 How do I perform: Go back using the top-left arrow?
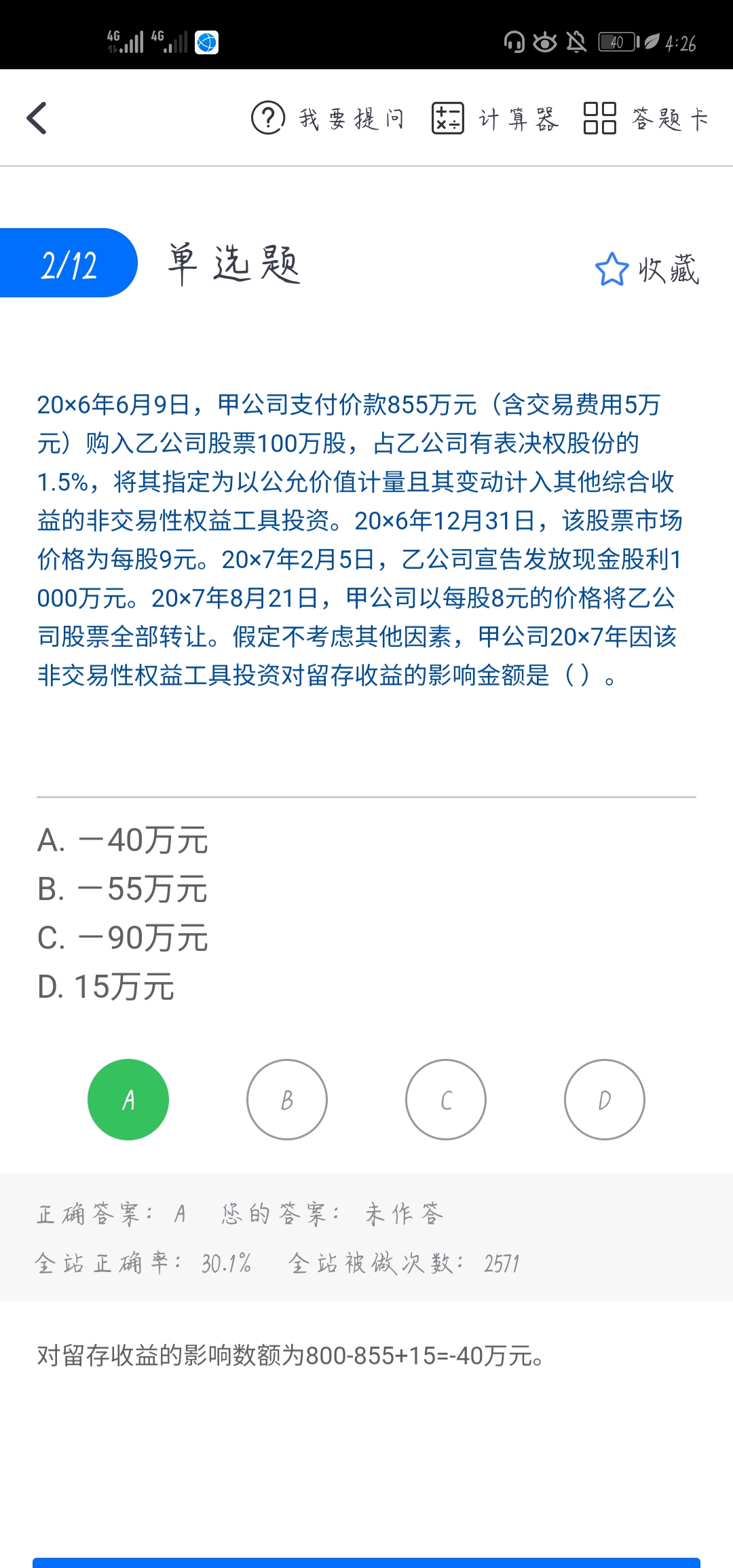point(37,118)
